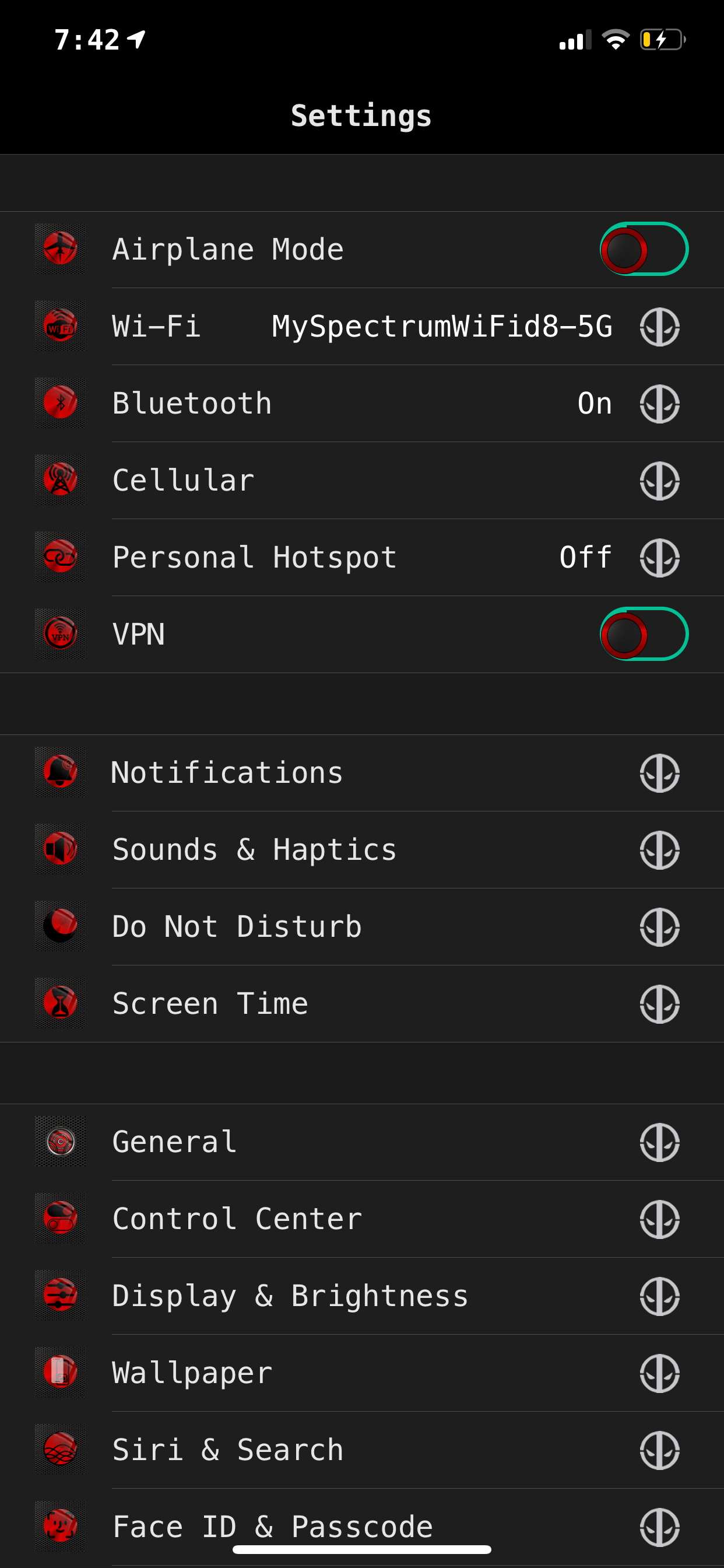Open Do Not Disturb settings

[x=362, y=926]
